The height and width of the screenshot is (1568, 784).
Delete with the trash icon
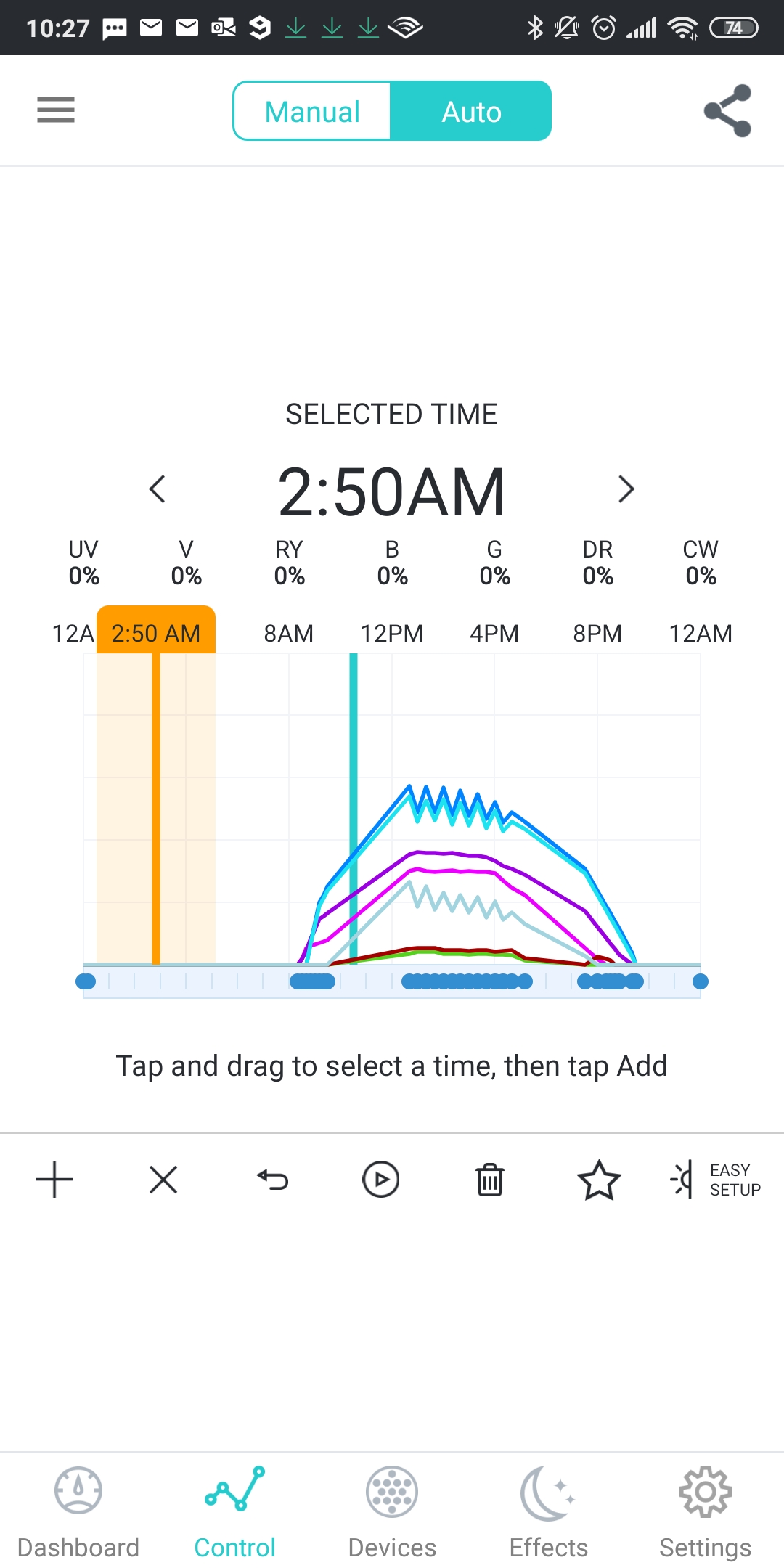[490, 1180]
